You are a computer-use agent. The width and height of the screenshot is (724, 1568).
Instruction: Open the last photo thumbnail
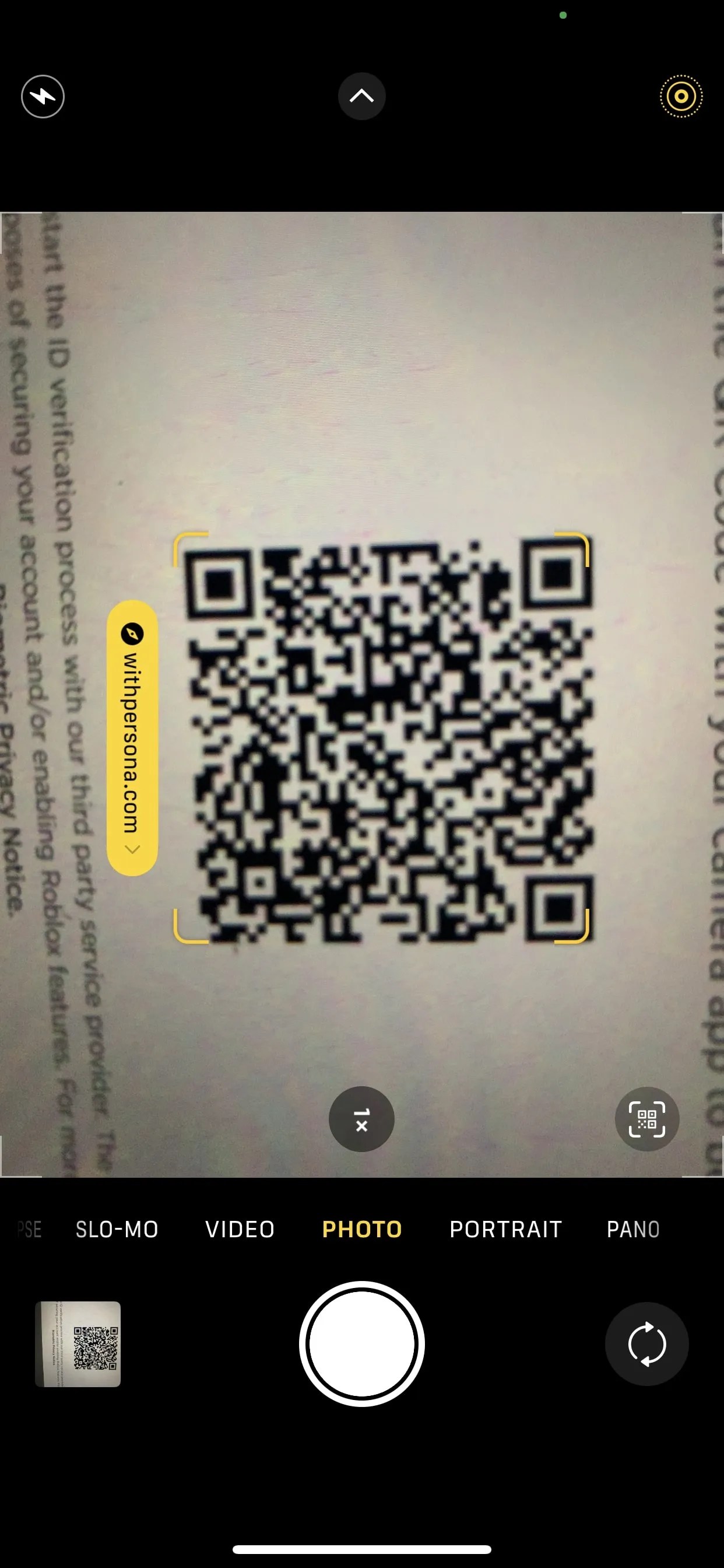pyautogui.click(x=78, y=1344)
